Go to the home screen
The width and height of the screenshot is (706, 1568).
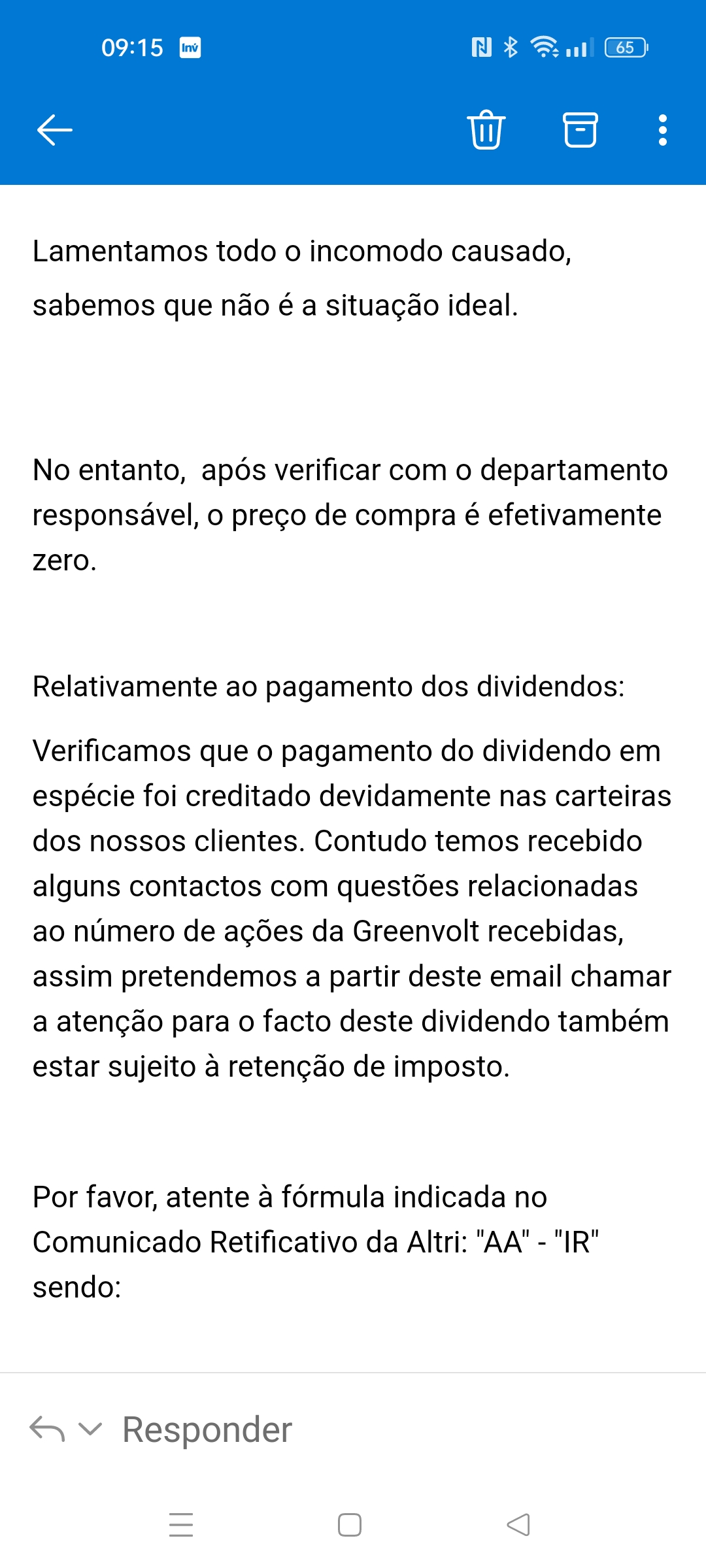(350, 1524)
